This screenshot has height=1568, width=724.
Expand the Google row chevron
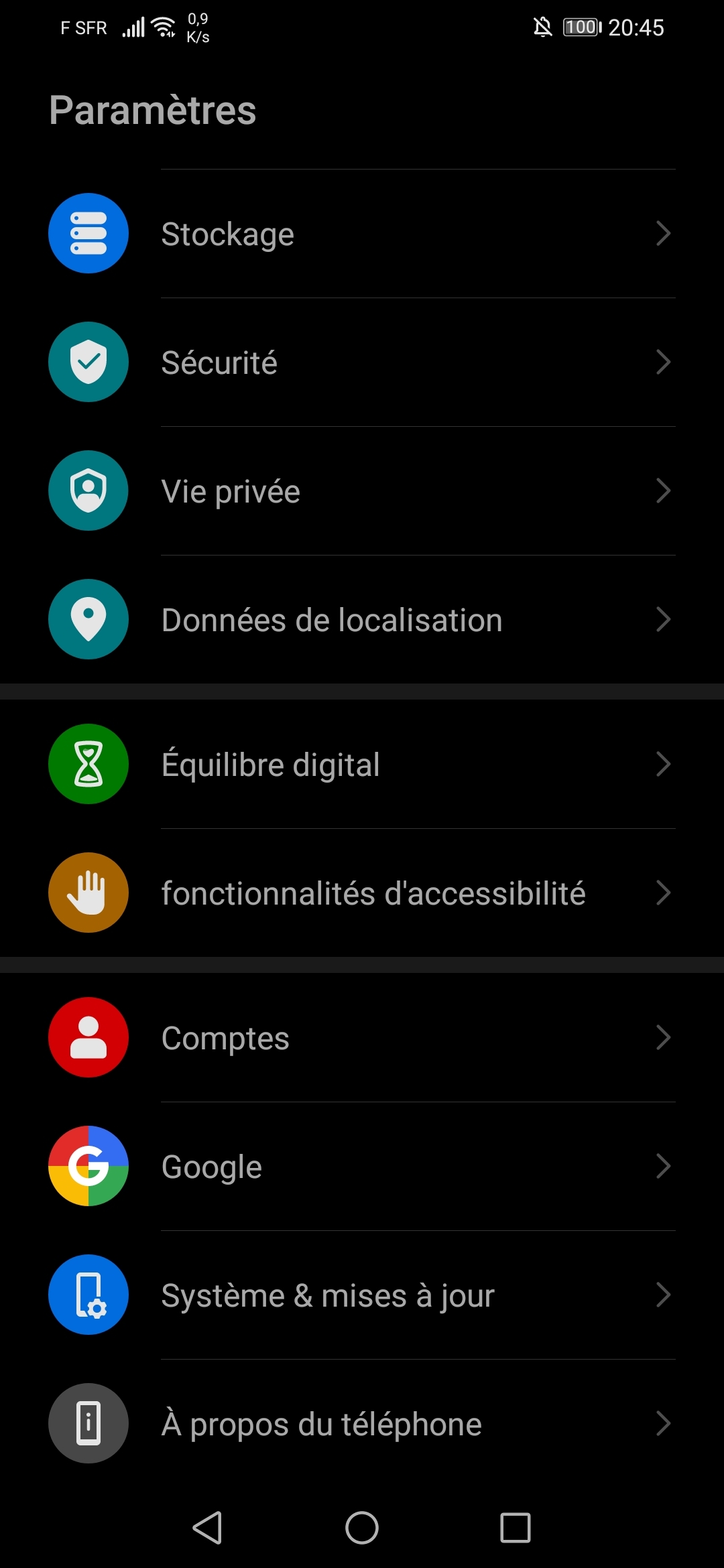pos(664,1165)
